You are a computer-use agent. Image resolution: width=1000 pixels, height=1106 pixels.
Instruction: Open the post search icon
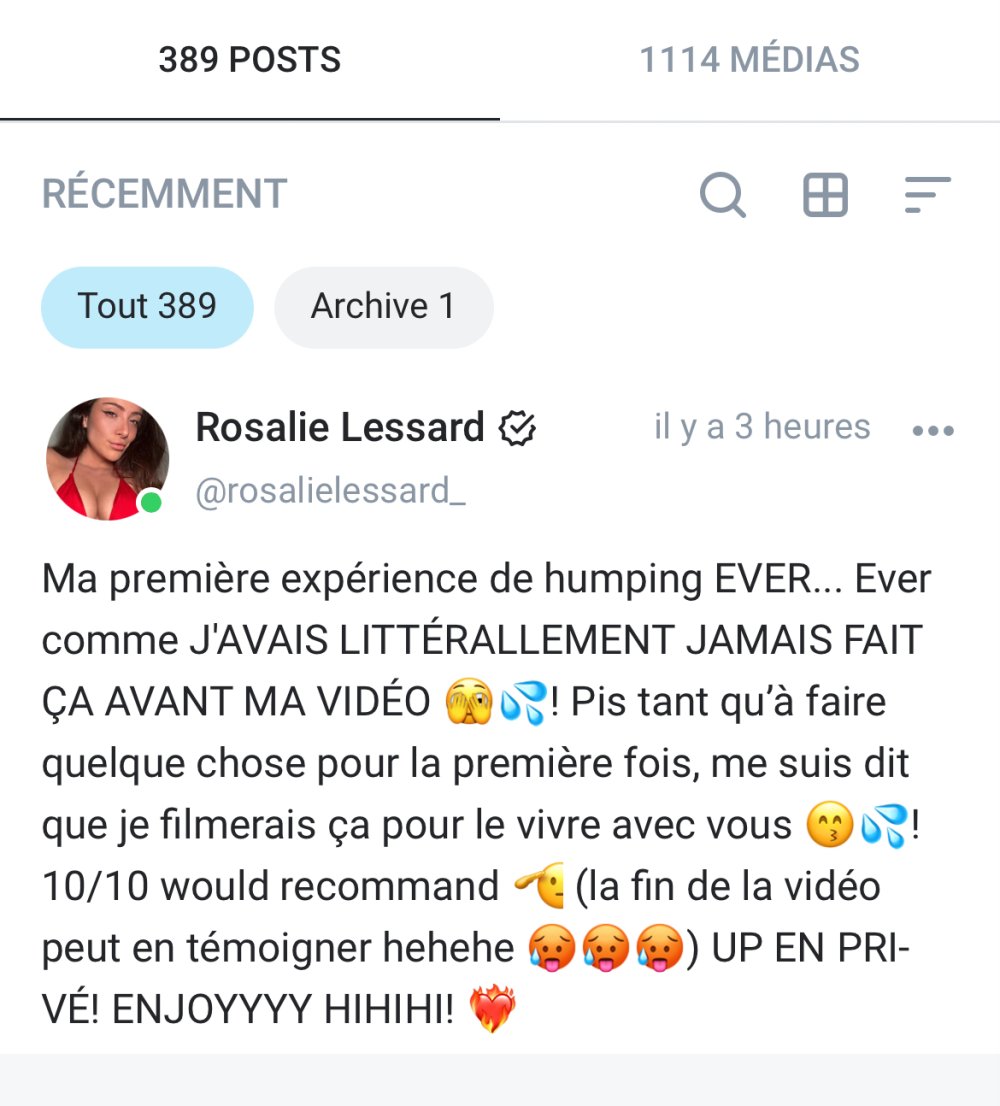[722, 194]
